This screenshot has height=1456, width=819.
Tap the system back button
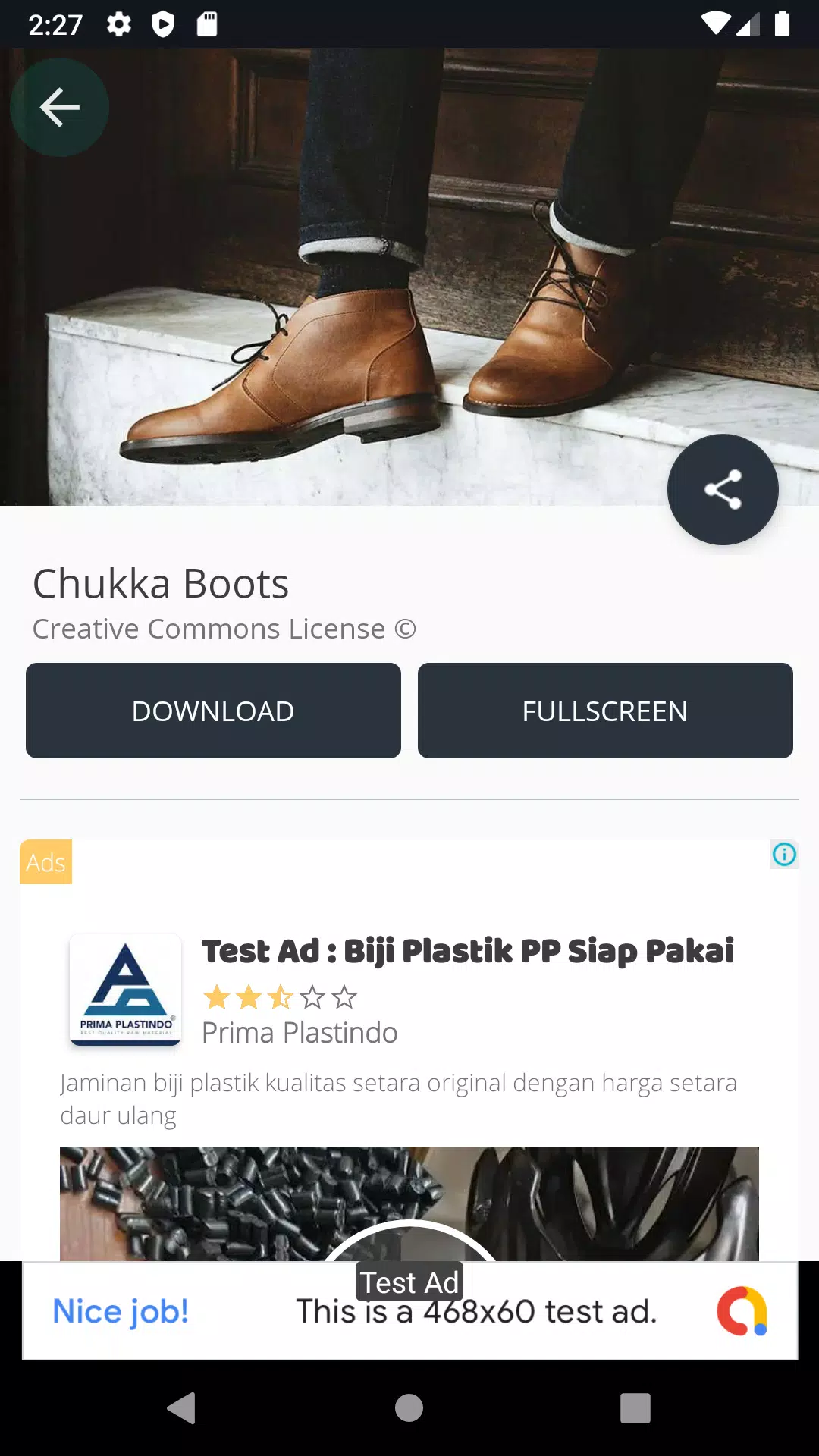point(181,1408)
